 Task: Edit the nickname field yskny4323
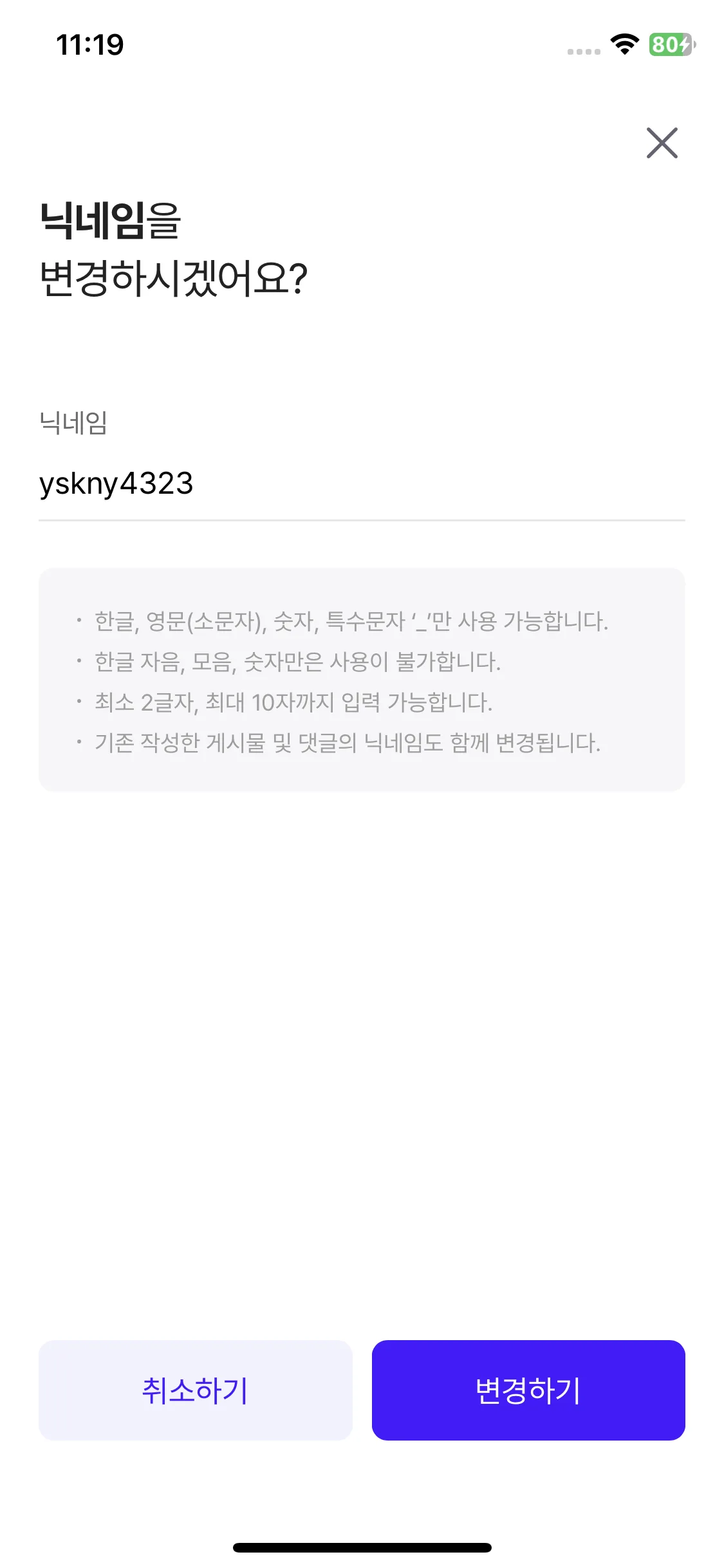(360, 484)
